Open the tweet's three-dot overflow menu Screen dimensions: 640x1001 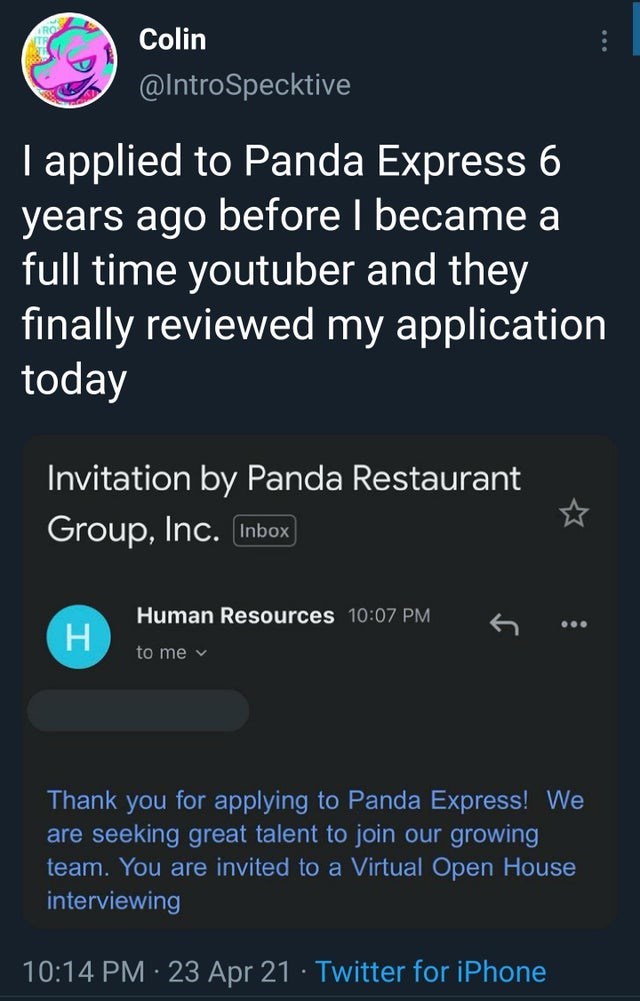click(x=603, y=41)
